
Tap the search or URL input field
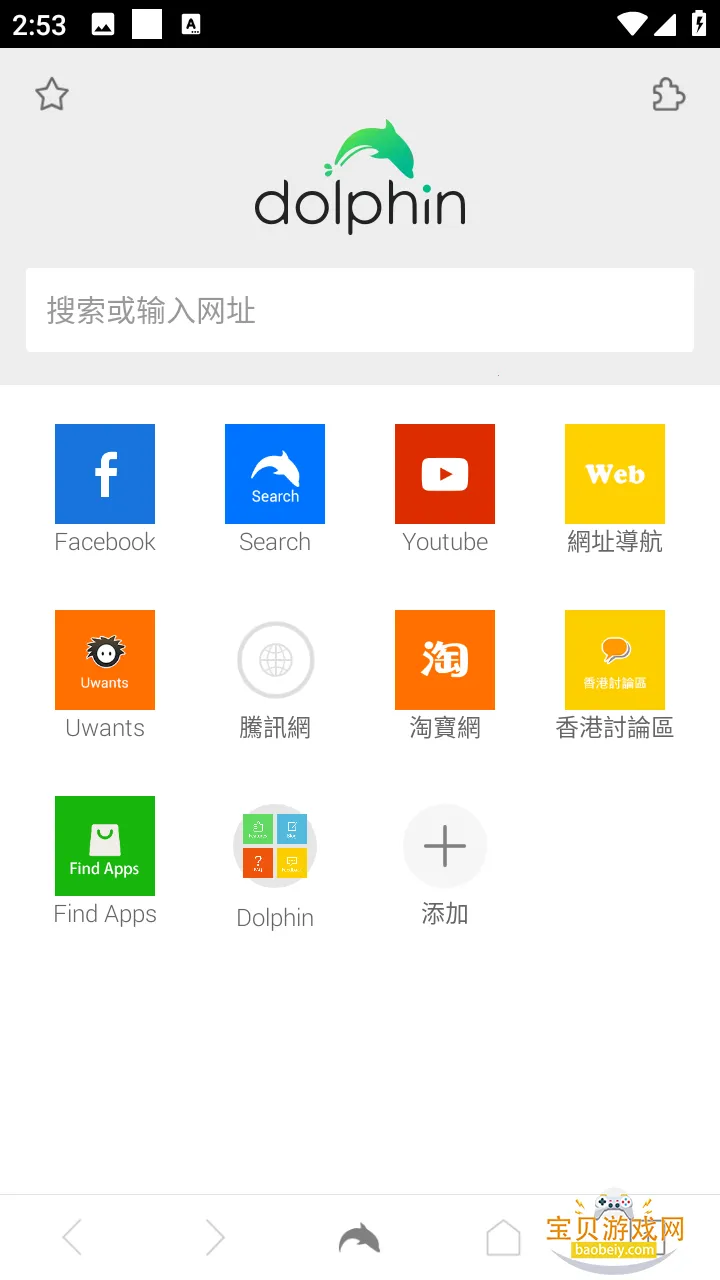[x=360, y=310]
